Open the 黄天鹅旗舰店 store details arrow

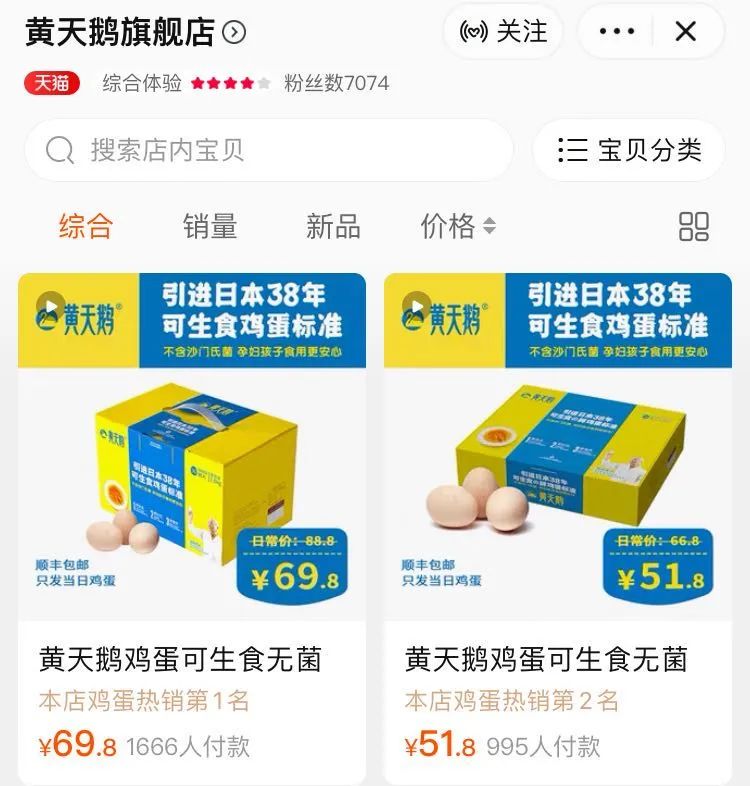pos(234,33)
